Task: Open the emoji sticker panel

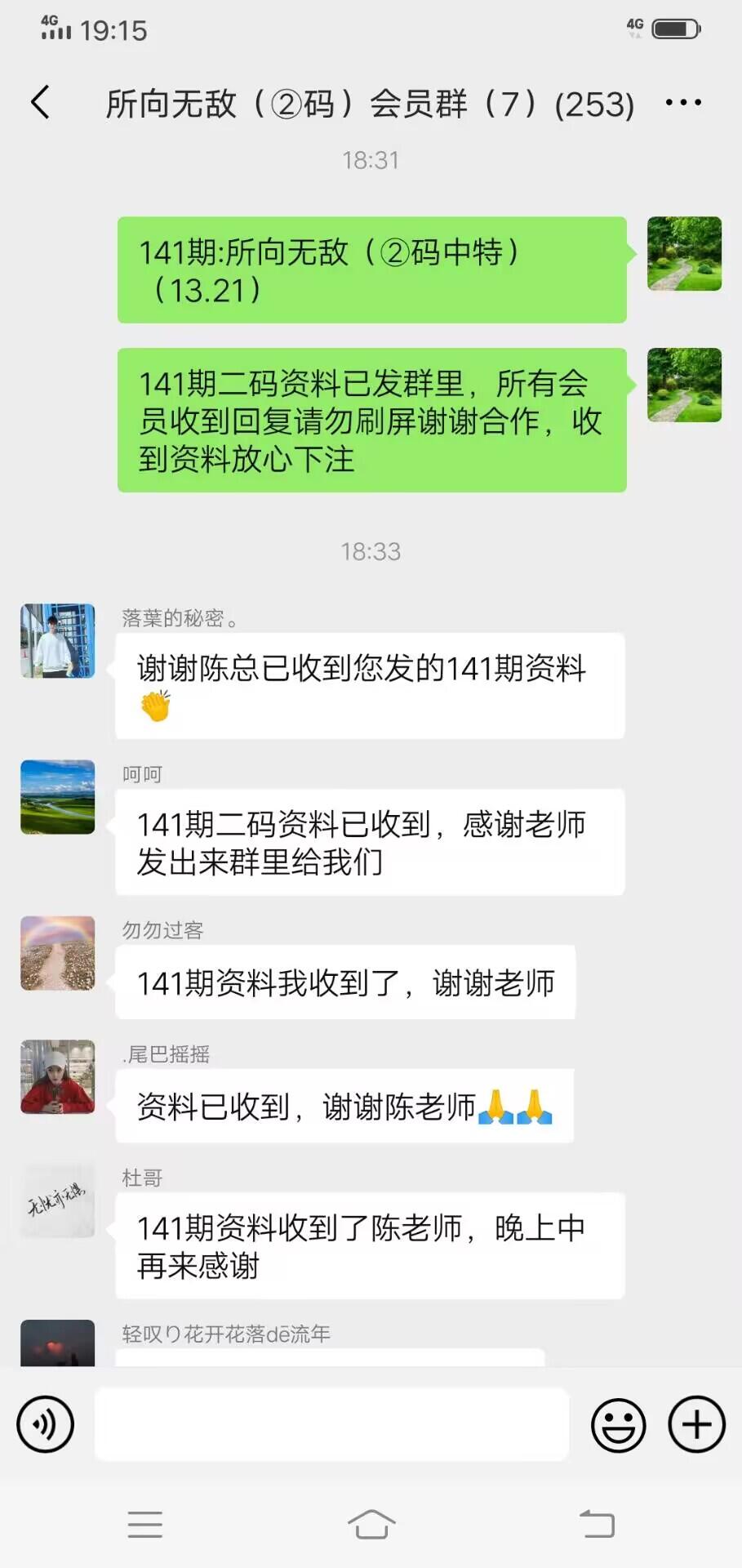Action: 618,1424
